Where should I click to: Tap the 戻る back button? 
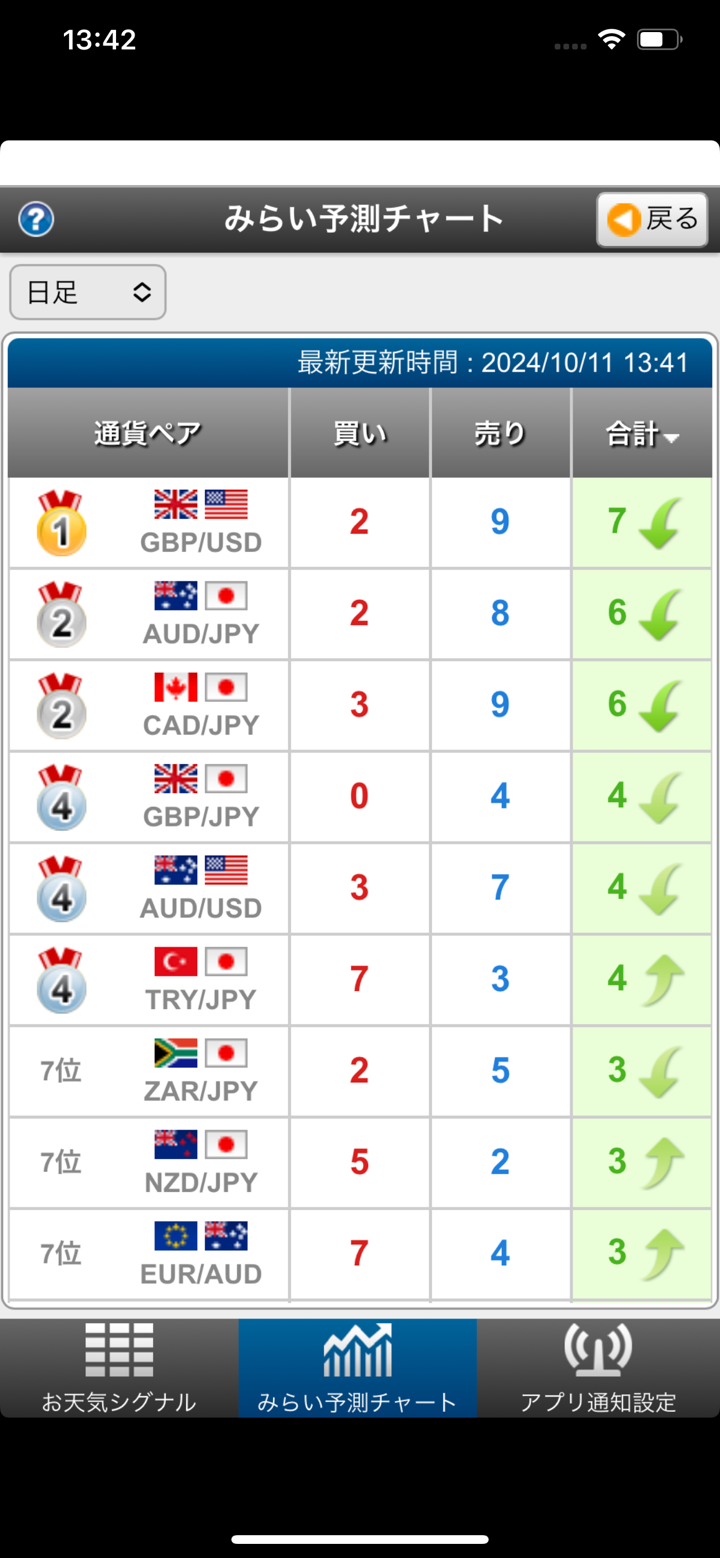[x=652, y=219]
